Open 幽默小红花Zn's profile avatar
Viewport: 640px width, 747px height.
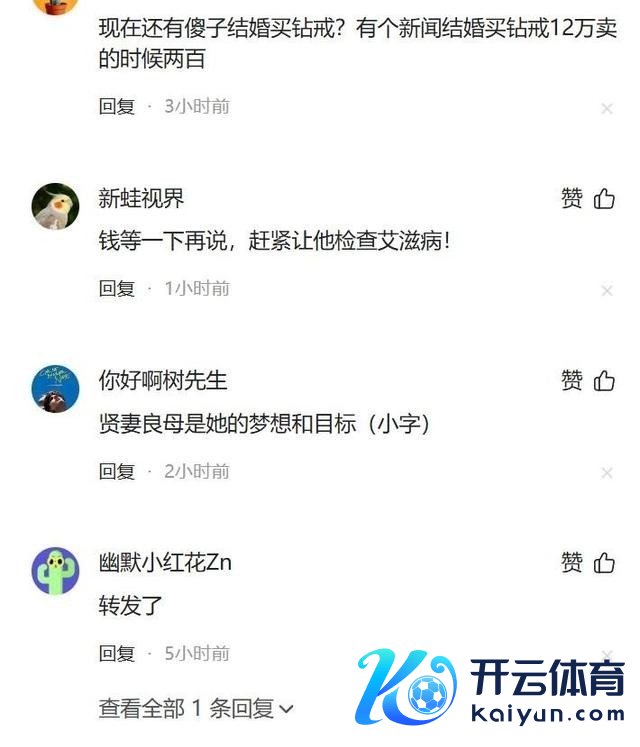coord(55,571)
